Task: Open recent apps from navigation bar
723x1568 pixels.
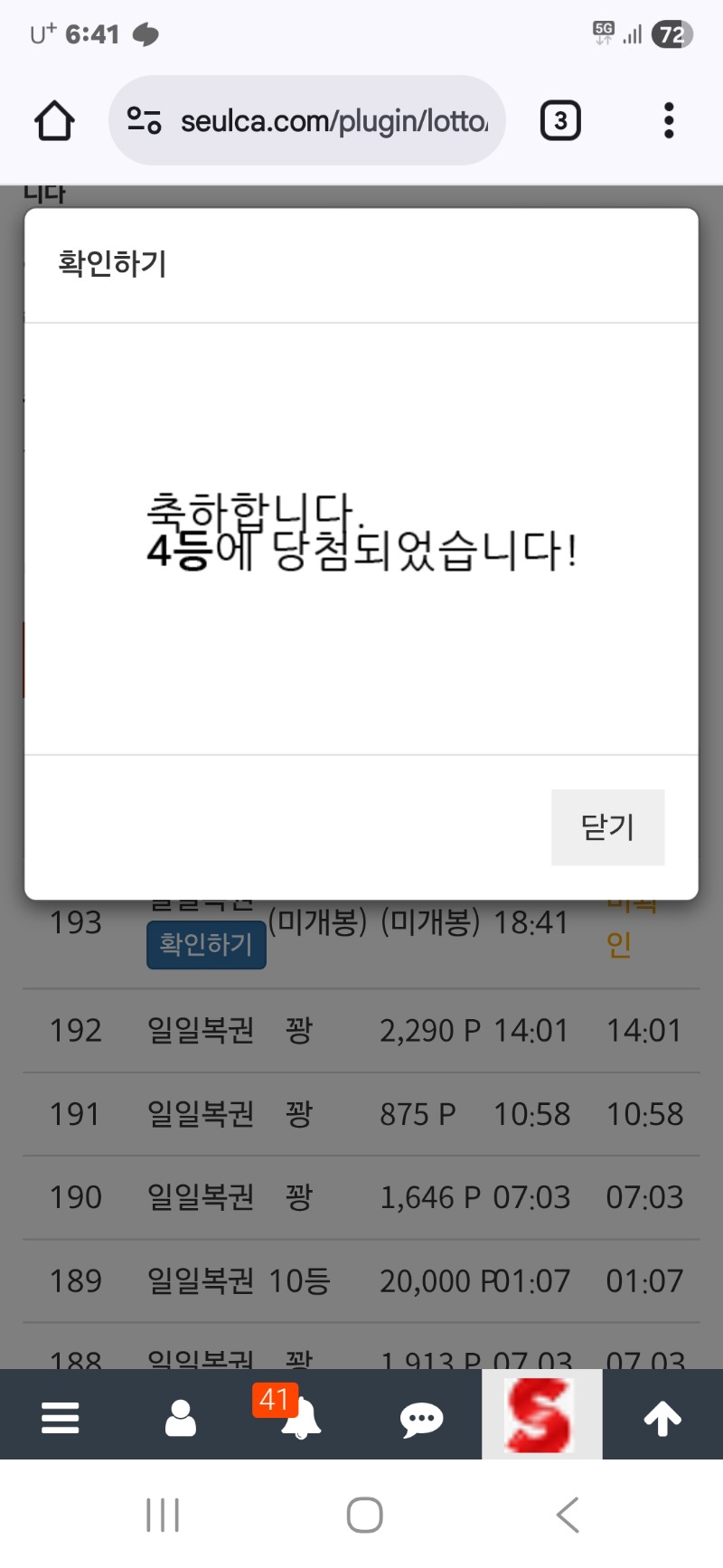Action: coord(163,1515)
